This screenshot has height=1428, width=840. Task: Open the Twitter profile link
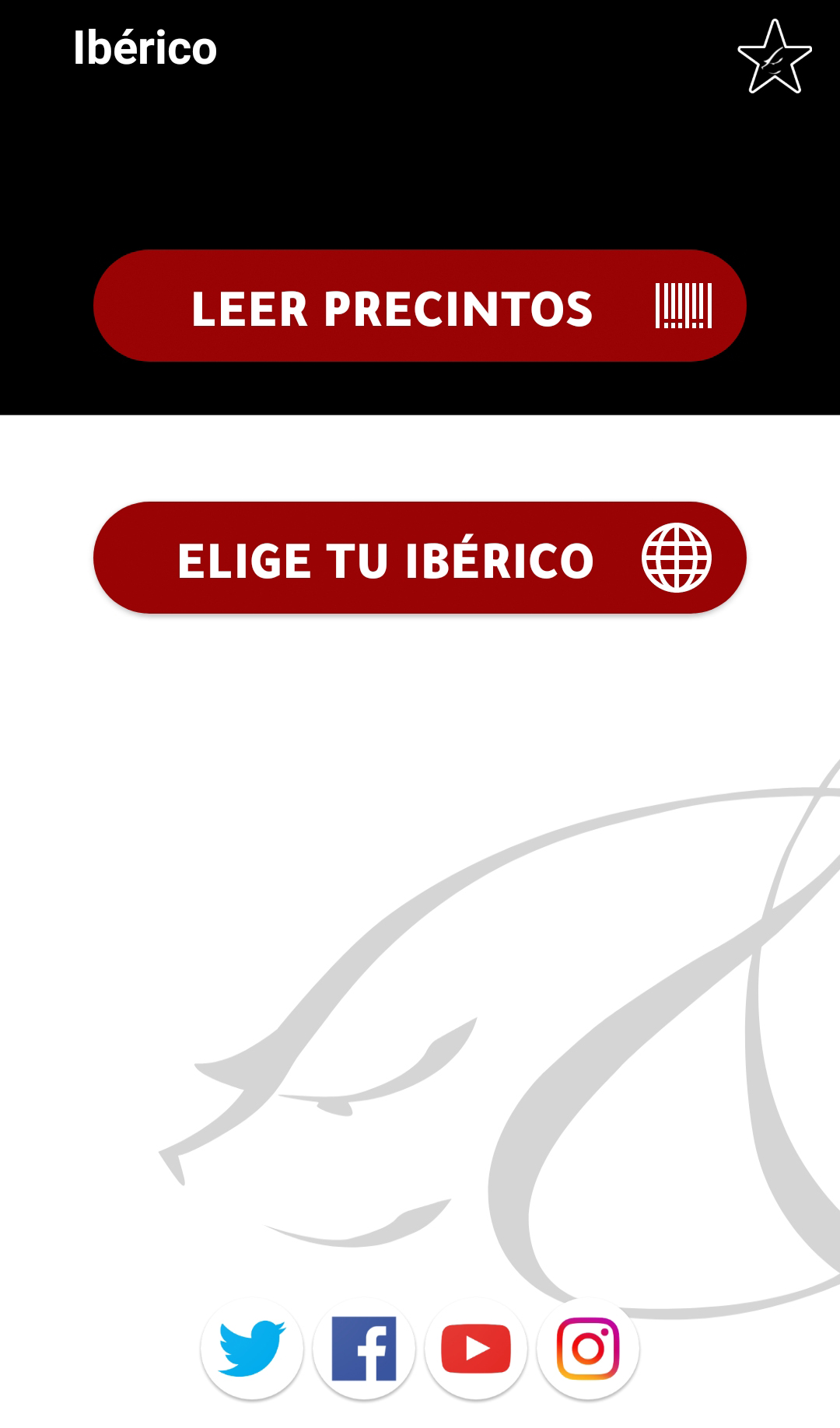click(x=252, y=1348)
